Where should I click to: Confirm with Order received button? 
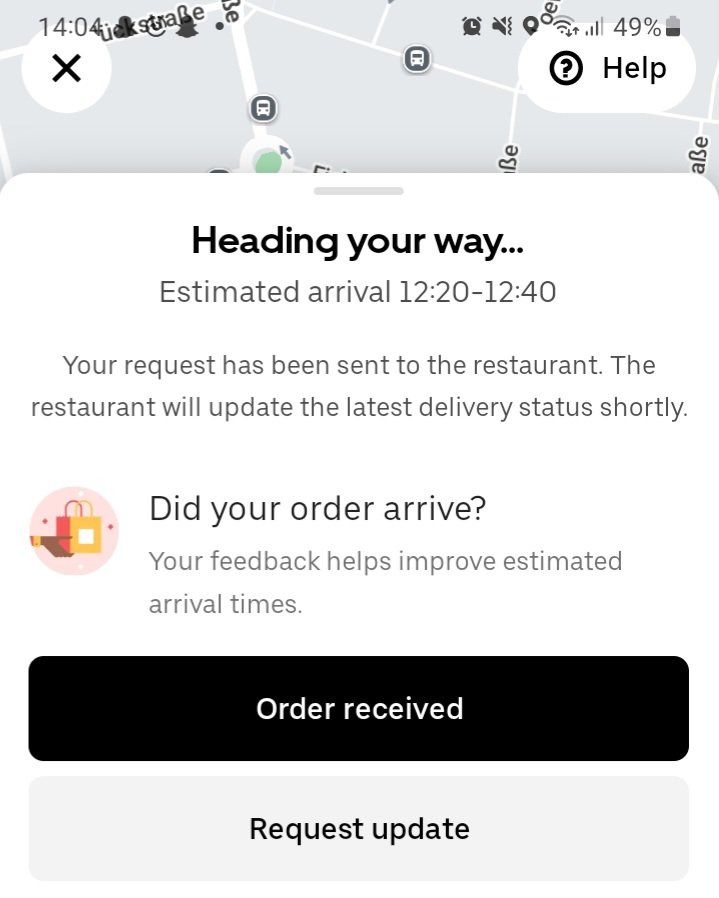[x=359, y=708]
